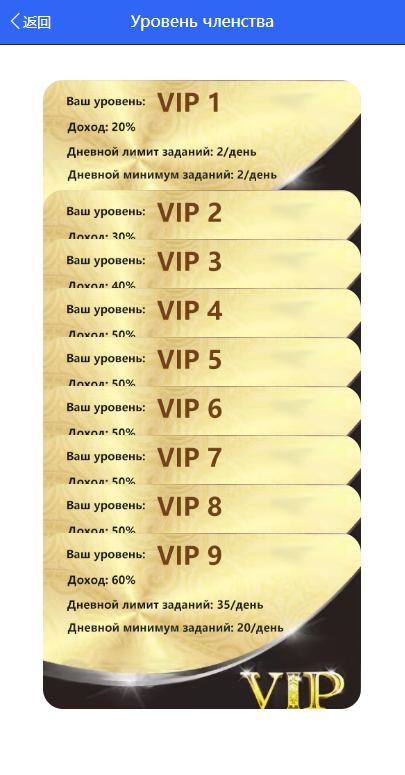
Task: View the VIP 6 membership card
Action: click(202, 411)
